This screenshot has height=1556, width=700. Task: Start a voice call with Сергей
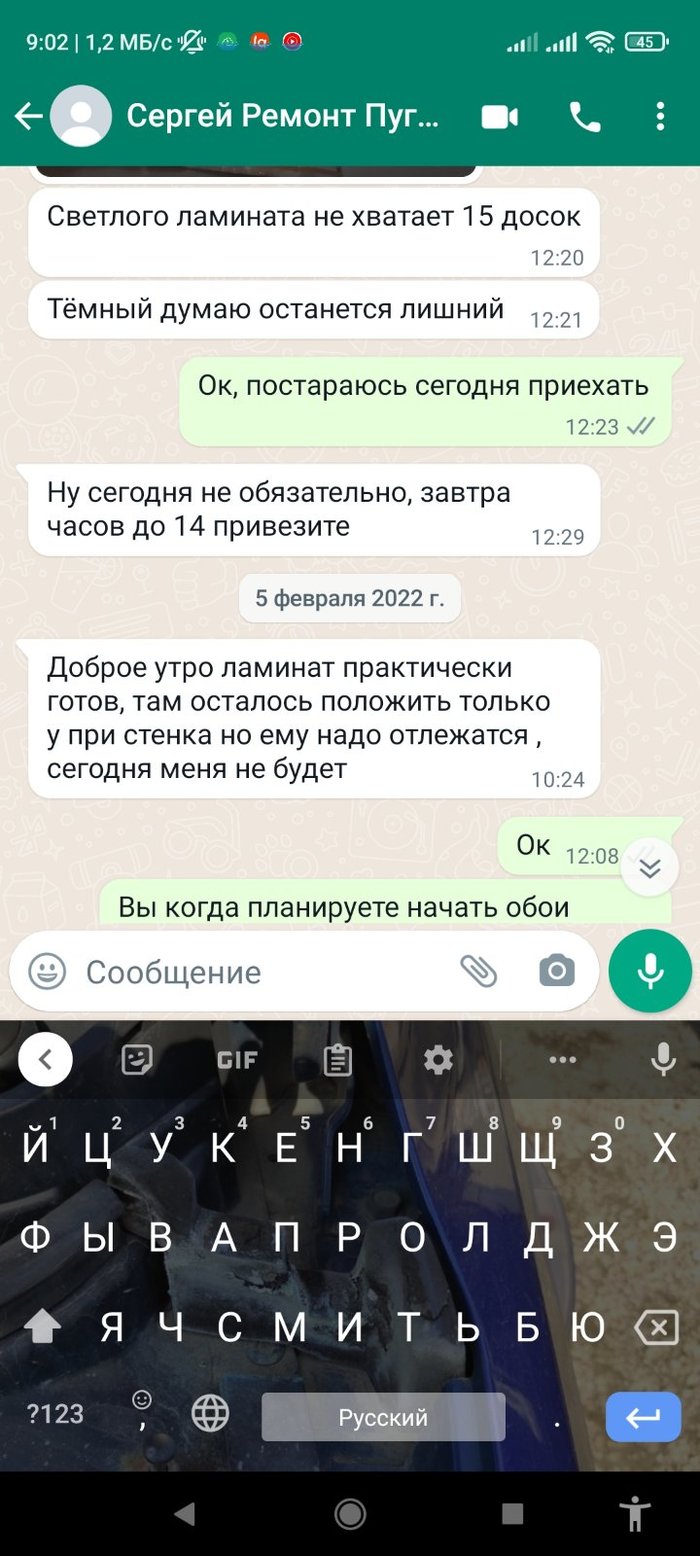[585, 117]
